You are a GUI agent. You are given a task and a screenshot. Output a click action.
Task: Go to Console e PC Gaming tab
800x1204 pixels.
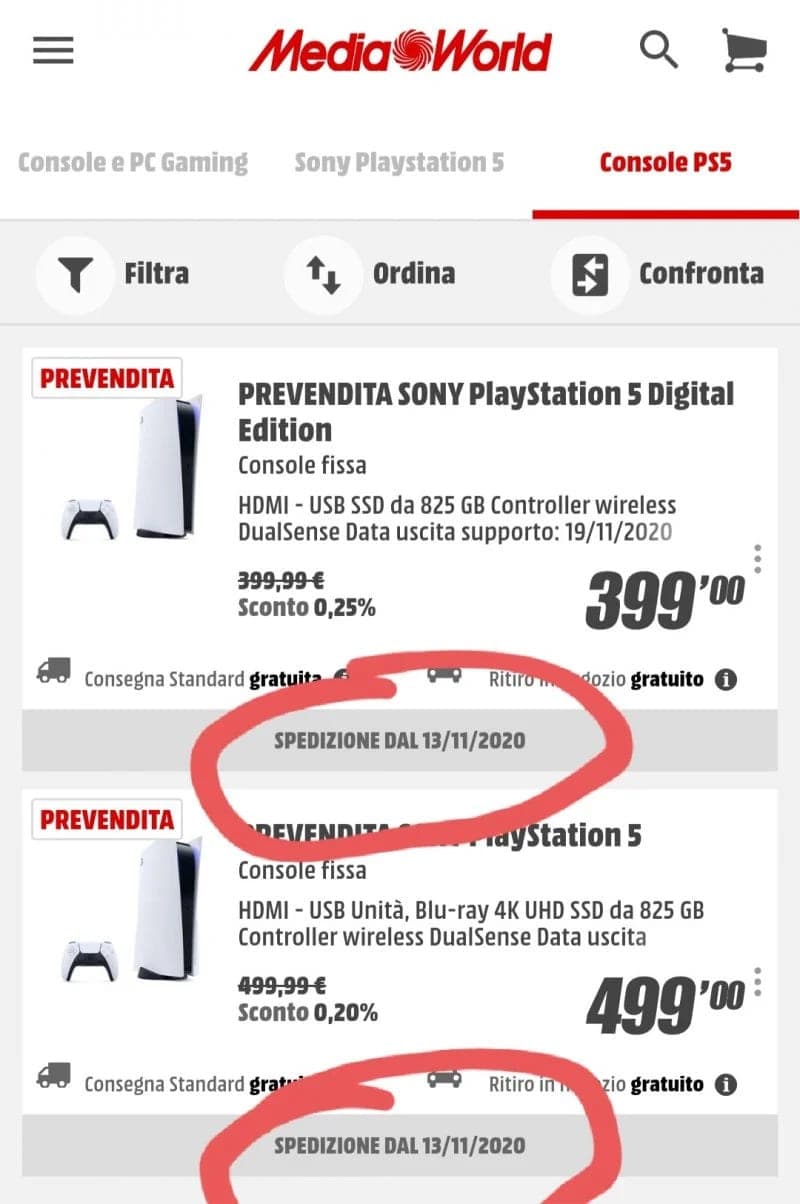coord(133,162)
